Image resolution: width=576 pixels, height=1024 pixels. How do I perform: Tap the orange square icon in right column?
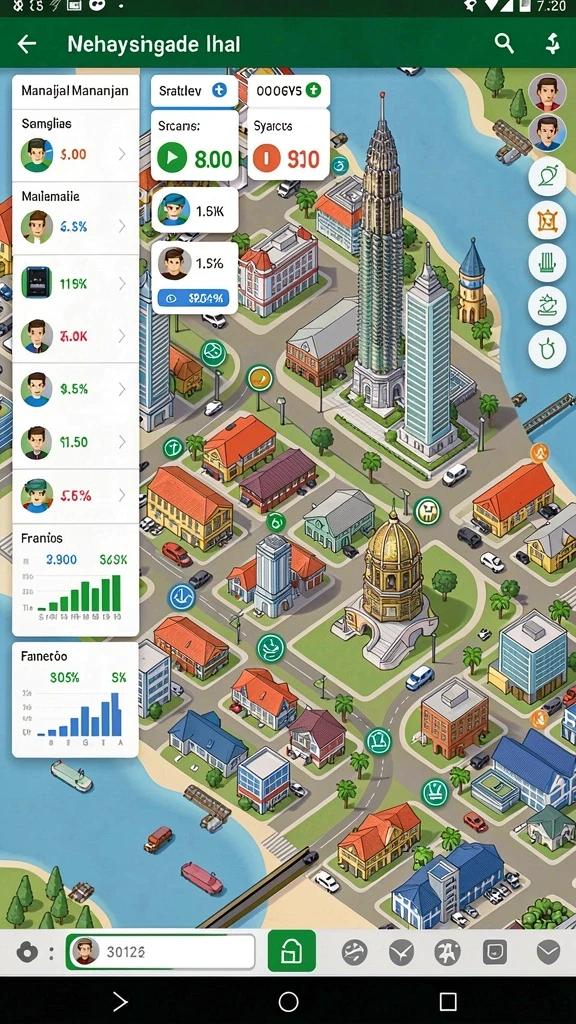(547, 222)
